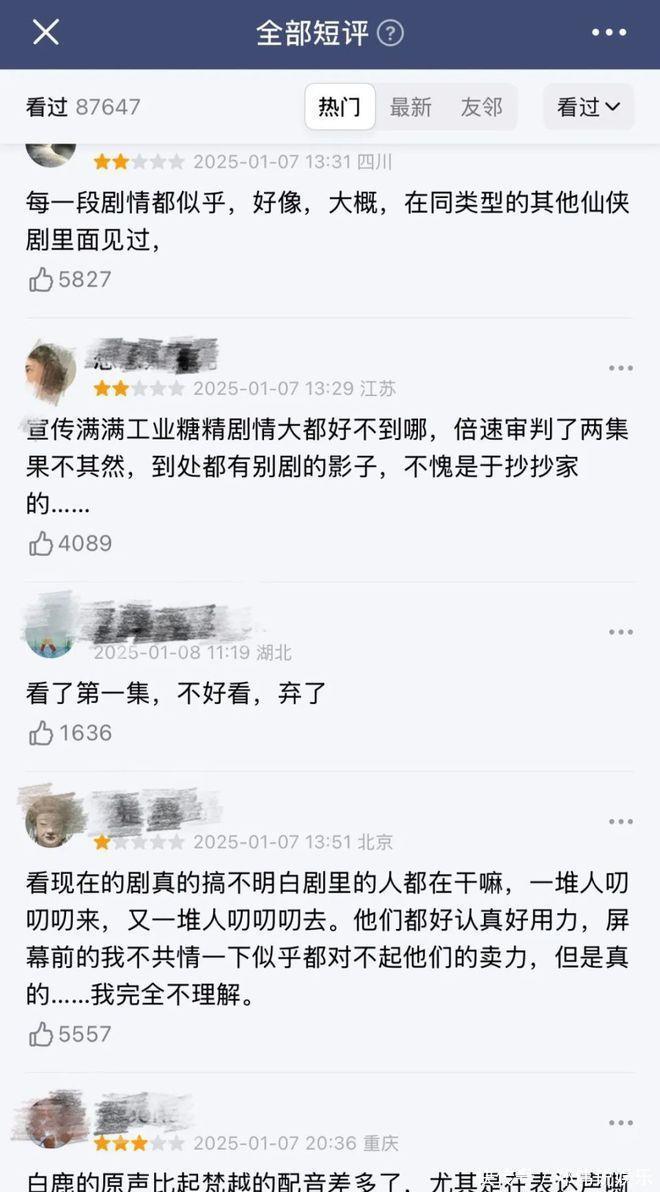660x1192 pixels.
Task: View the 北京 reviewer's profile avatar
Action: point(50,822)
